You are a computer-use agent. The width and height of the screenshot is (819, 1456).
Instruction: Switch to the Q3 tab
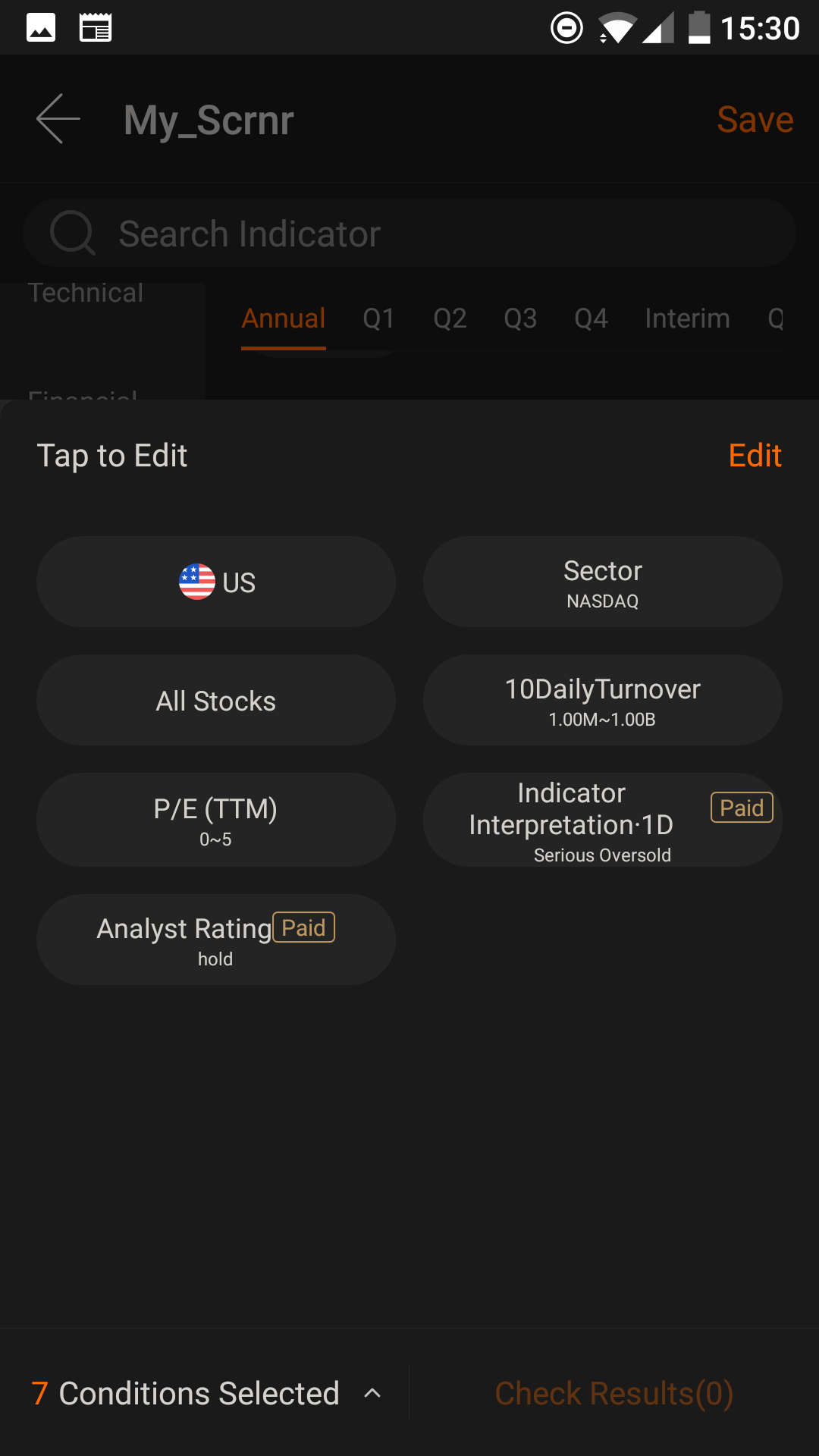click(520, 318)
